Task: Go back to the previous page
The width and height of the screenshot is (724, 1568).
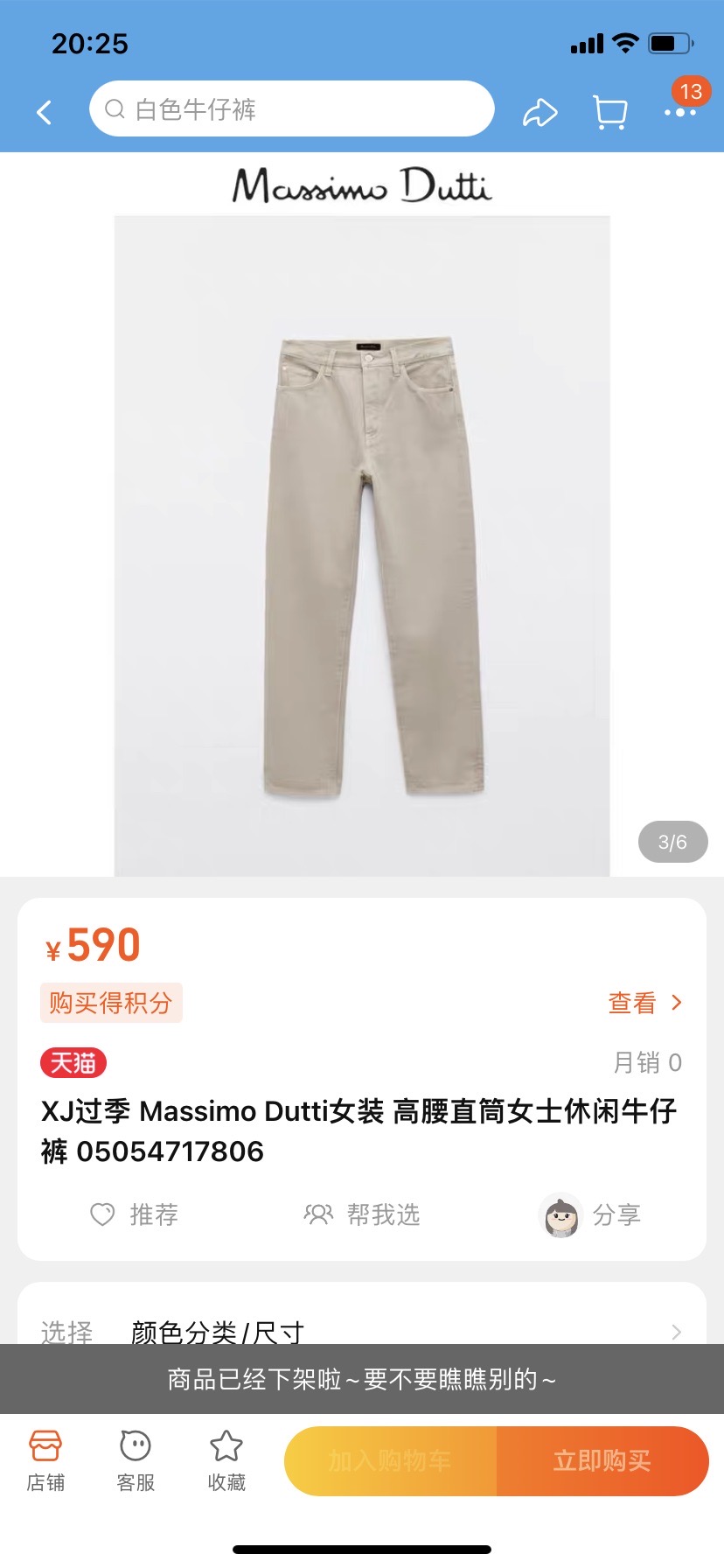Action: [45, 111]
